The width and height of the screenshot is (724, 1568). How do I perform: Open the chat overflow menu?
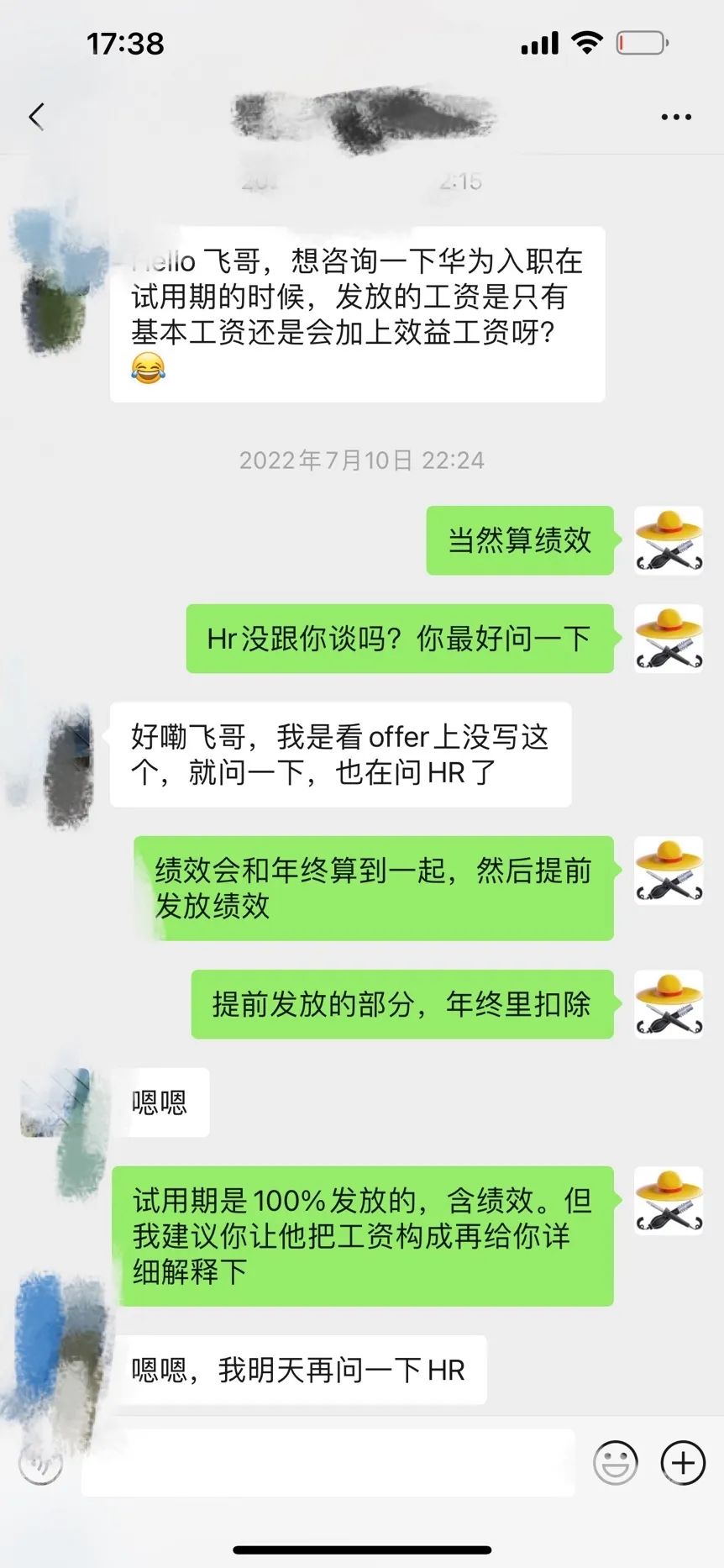point(675,118)
